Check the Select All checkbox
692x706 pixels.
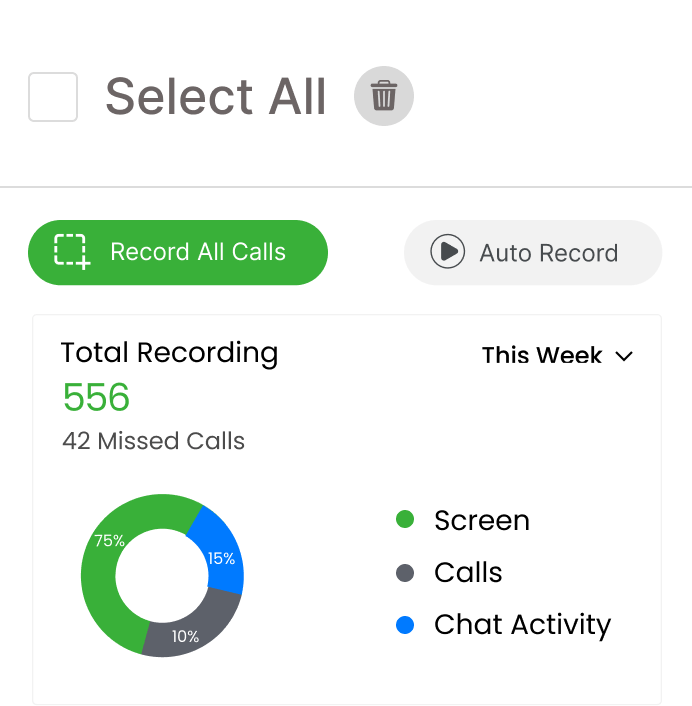point(53,97)
